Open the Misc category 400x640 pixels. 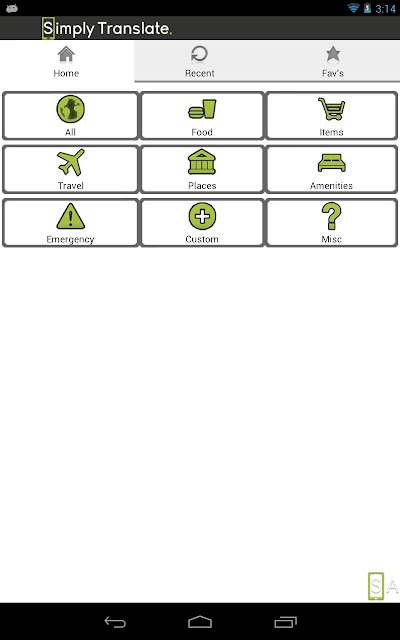click(x=331, y=222)
